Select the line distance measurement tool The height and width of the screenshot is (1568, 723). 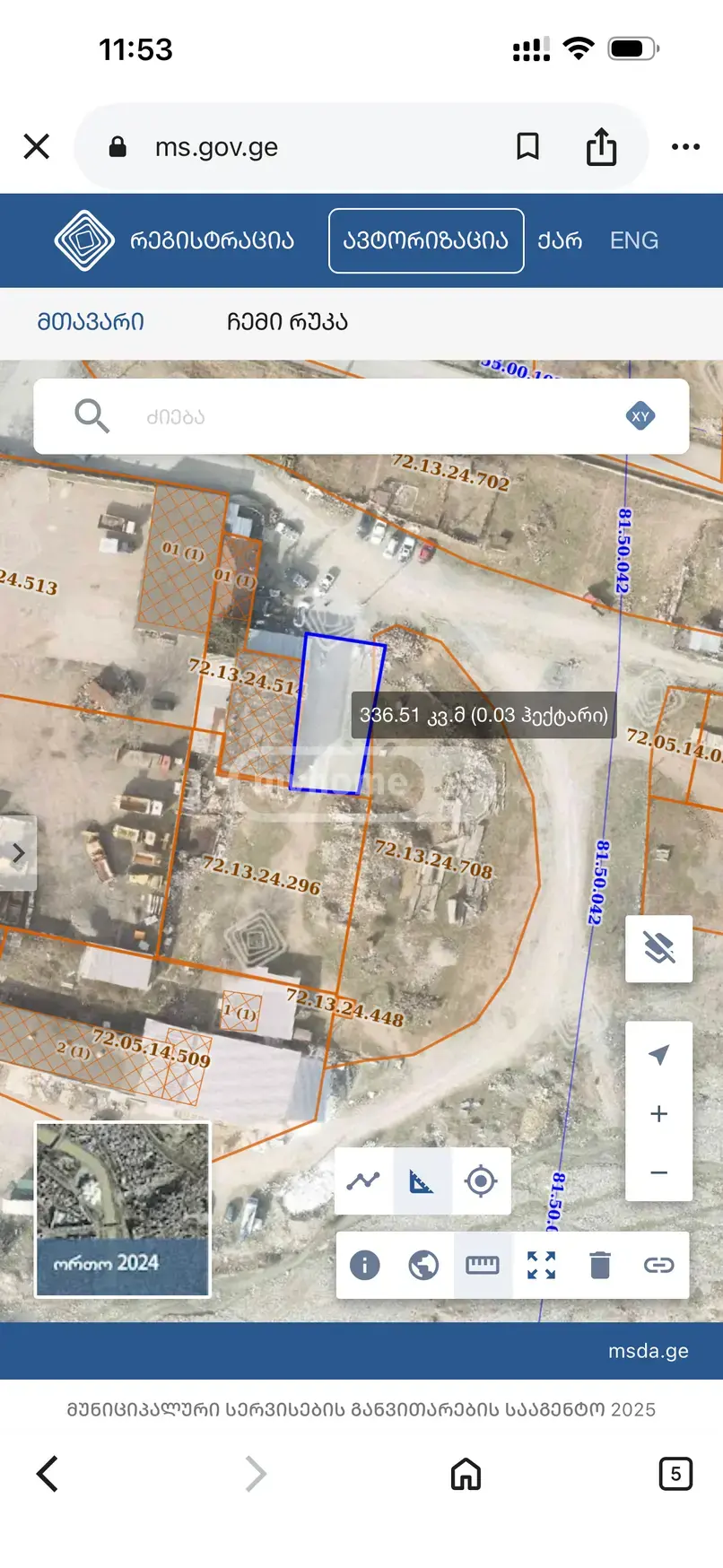click(x=363, y=1180)
